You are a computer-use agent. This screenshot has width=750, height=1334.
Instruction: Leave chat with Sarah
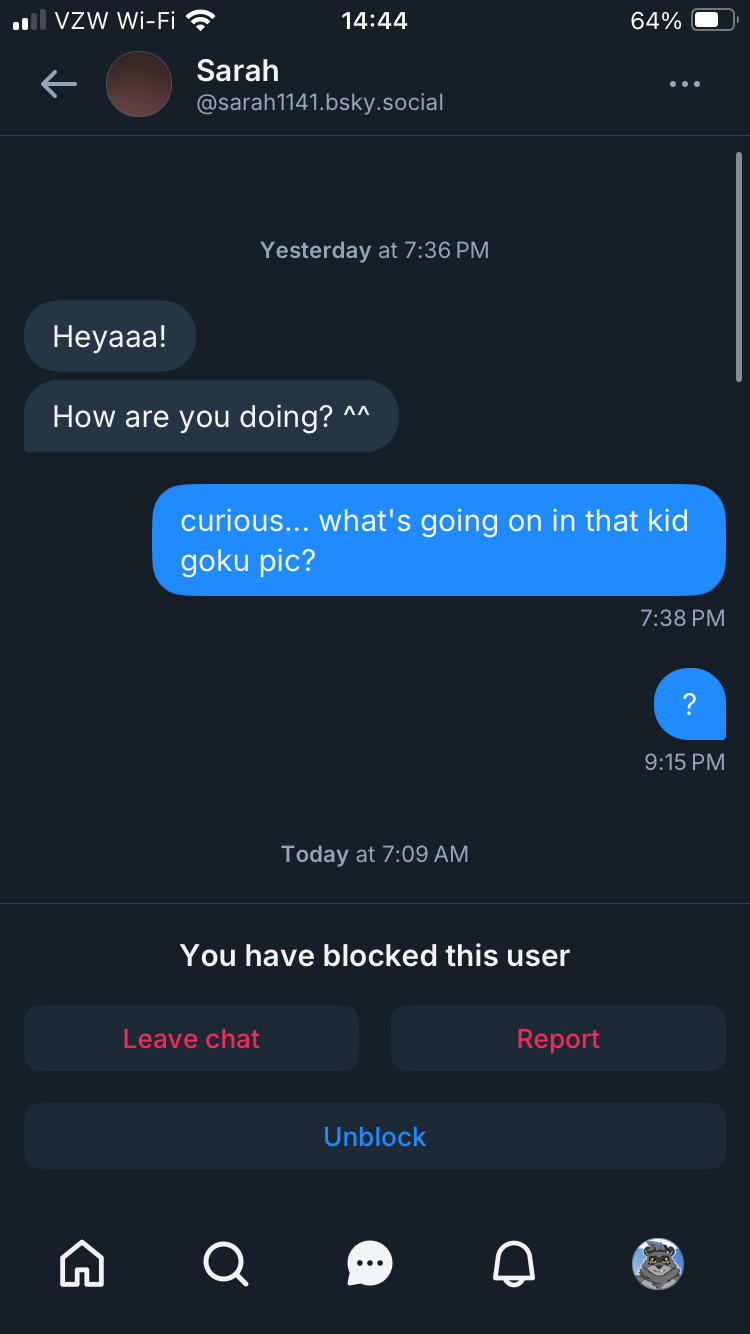[x=191, y=1039]
